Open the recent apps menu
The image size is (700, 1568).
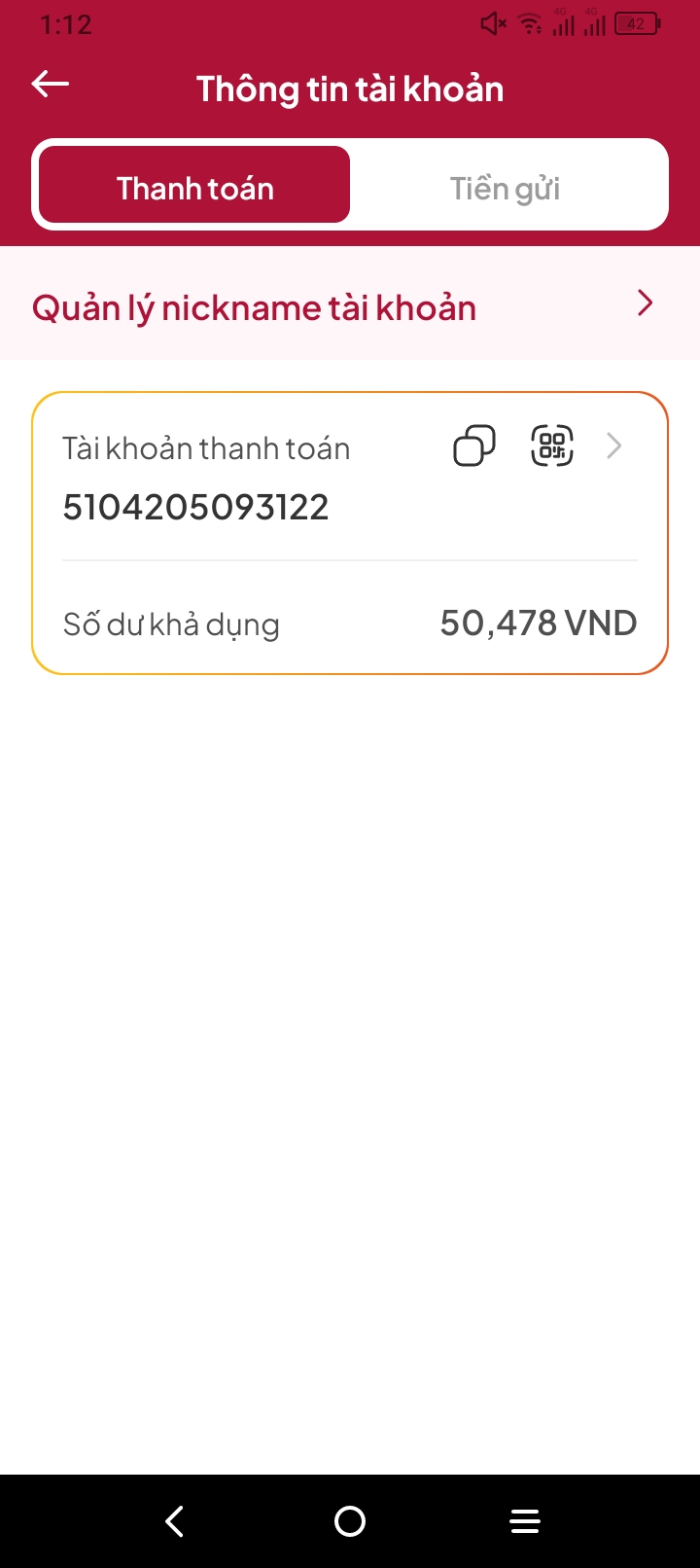pos(525,1520)
